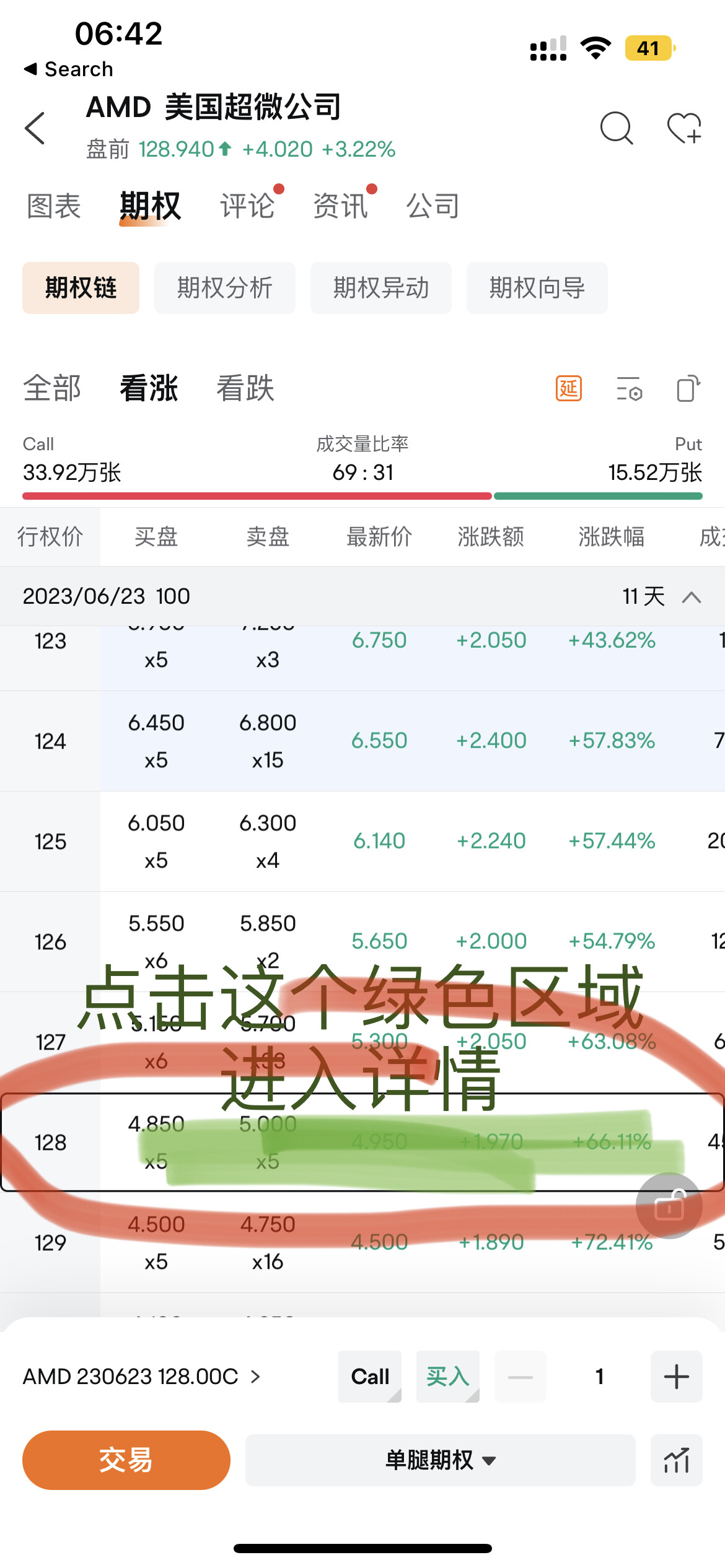The image size is (725, 1568).
Task: Tap the orange 交易 button
Action: pos(126,1460)
